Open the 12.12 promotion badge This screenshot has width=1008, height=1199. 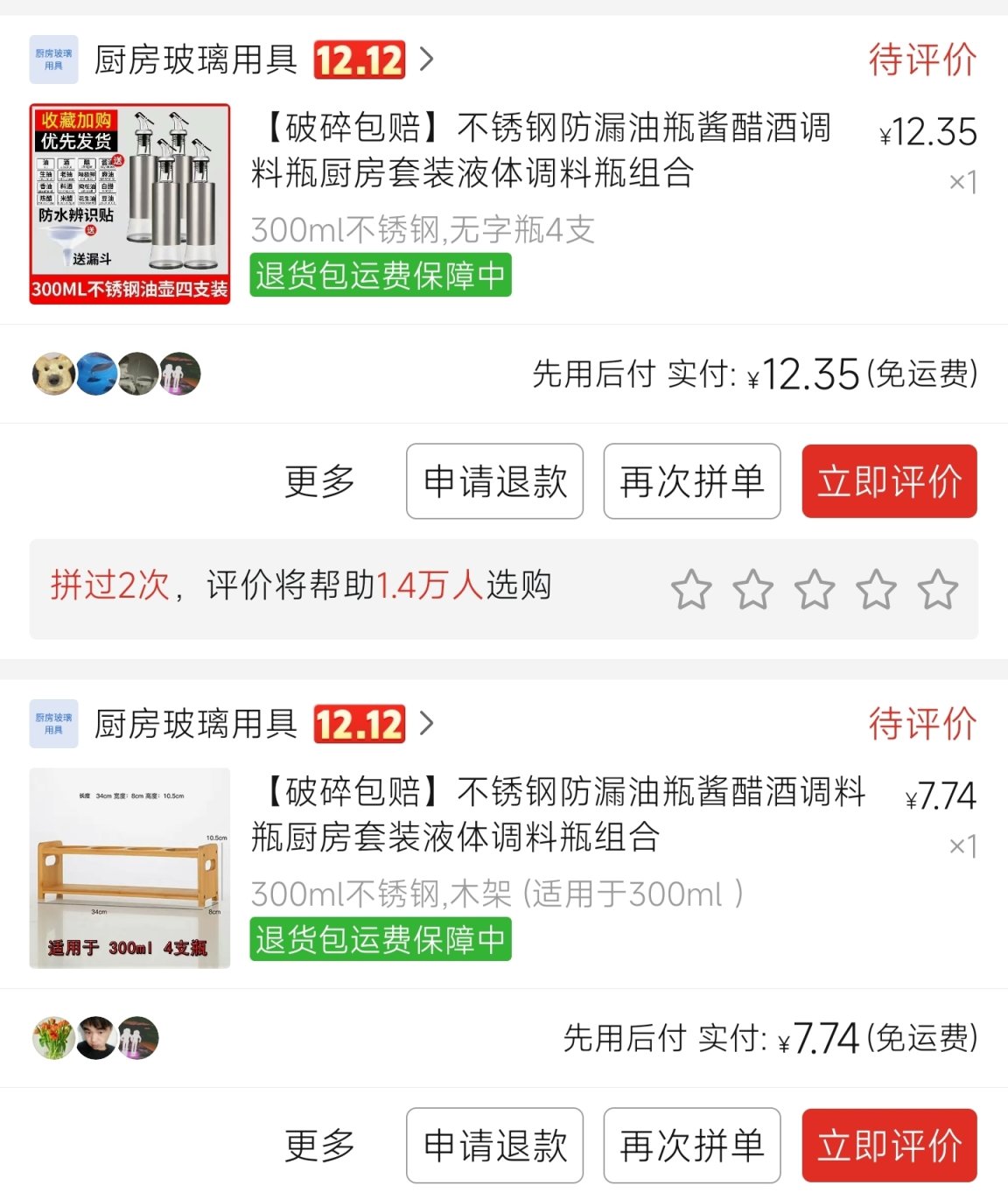(x=359, y=60)
